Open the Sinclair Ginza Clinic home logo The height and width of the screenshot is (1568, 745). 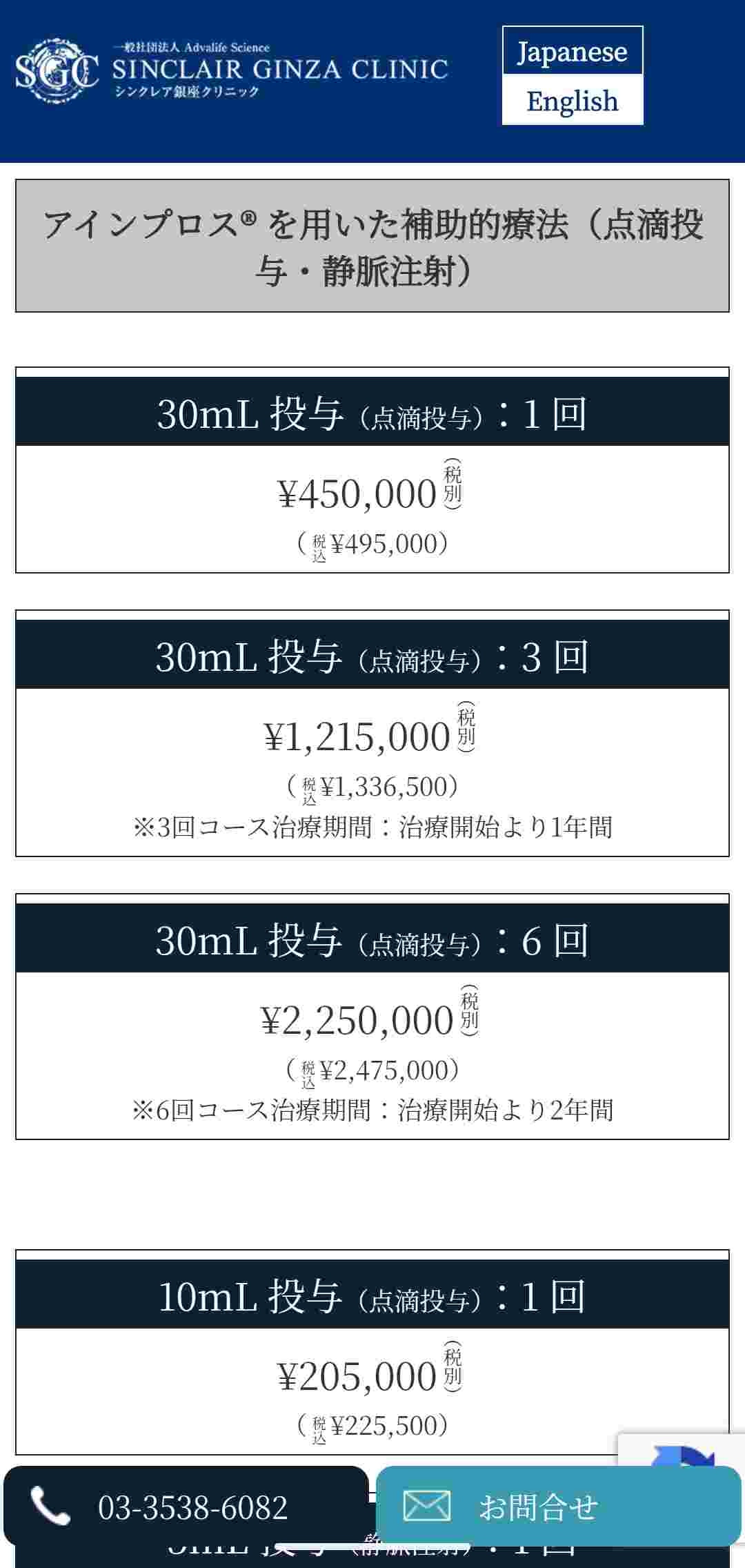point(232,70)
